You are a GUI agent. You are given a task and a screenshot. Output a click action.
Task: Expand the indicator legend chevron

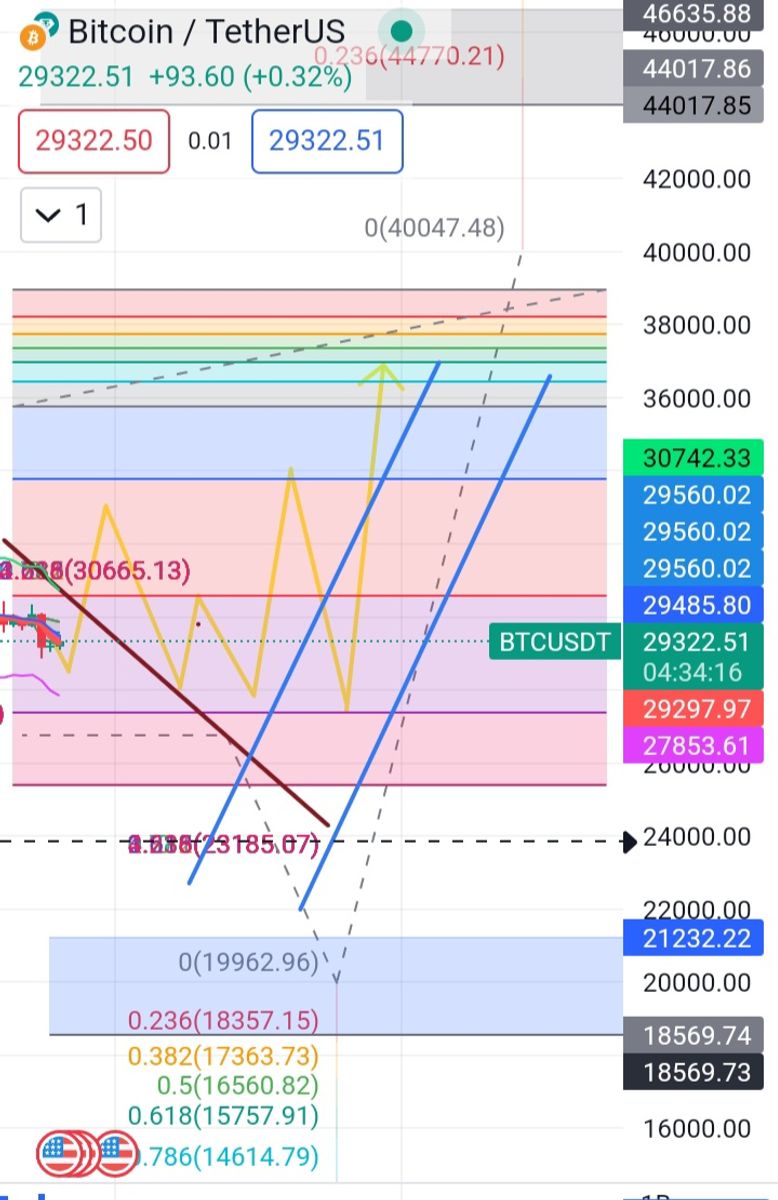click(x=50, y=215)
